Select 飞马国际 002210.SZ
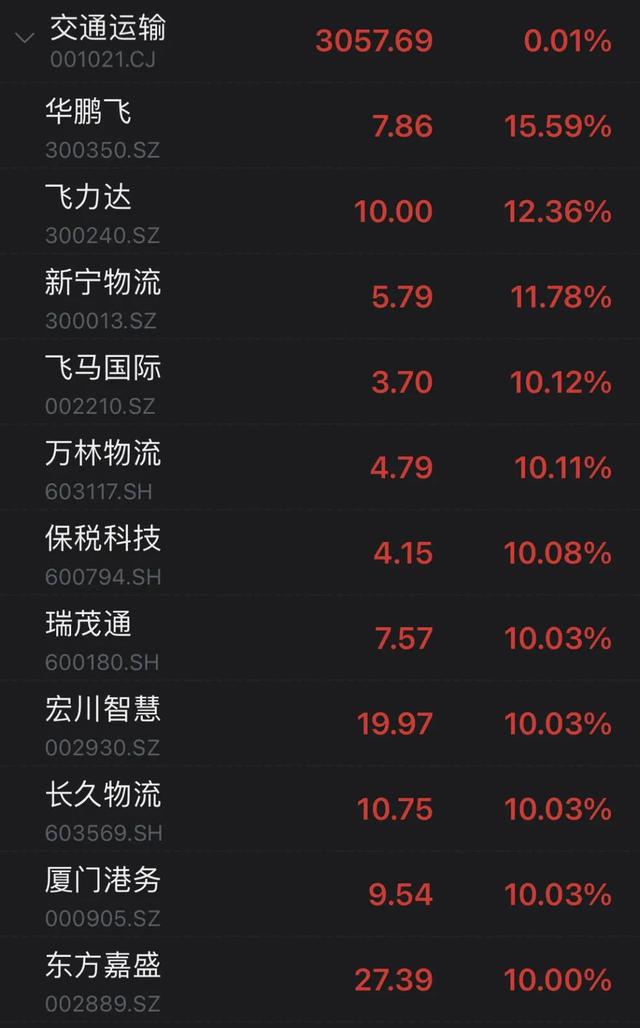Viewport: 640px width, 1028px height. pyautogui.click(x=320, y=382)
